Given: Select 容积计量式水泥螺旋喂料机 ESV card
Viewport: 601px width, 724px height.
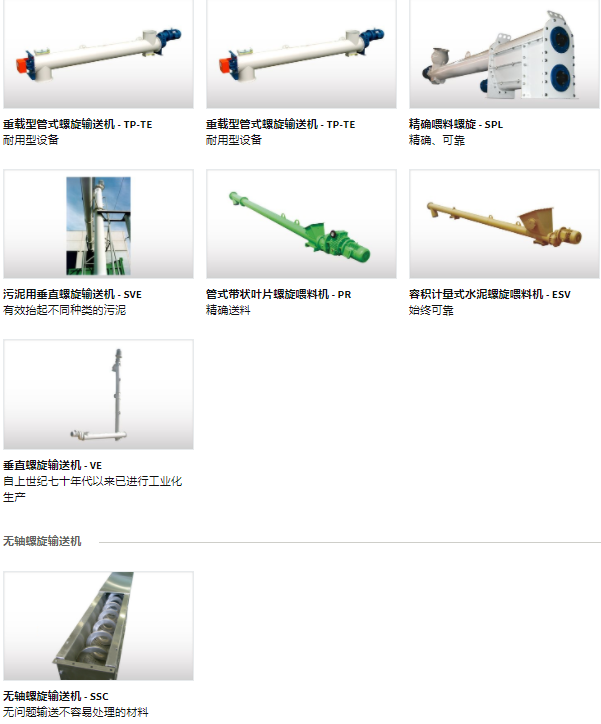Looking at the screenshot, I should point(504,224).
